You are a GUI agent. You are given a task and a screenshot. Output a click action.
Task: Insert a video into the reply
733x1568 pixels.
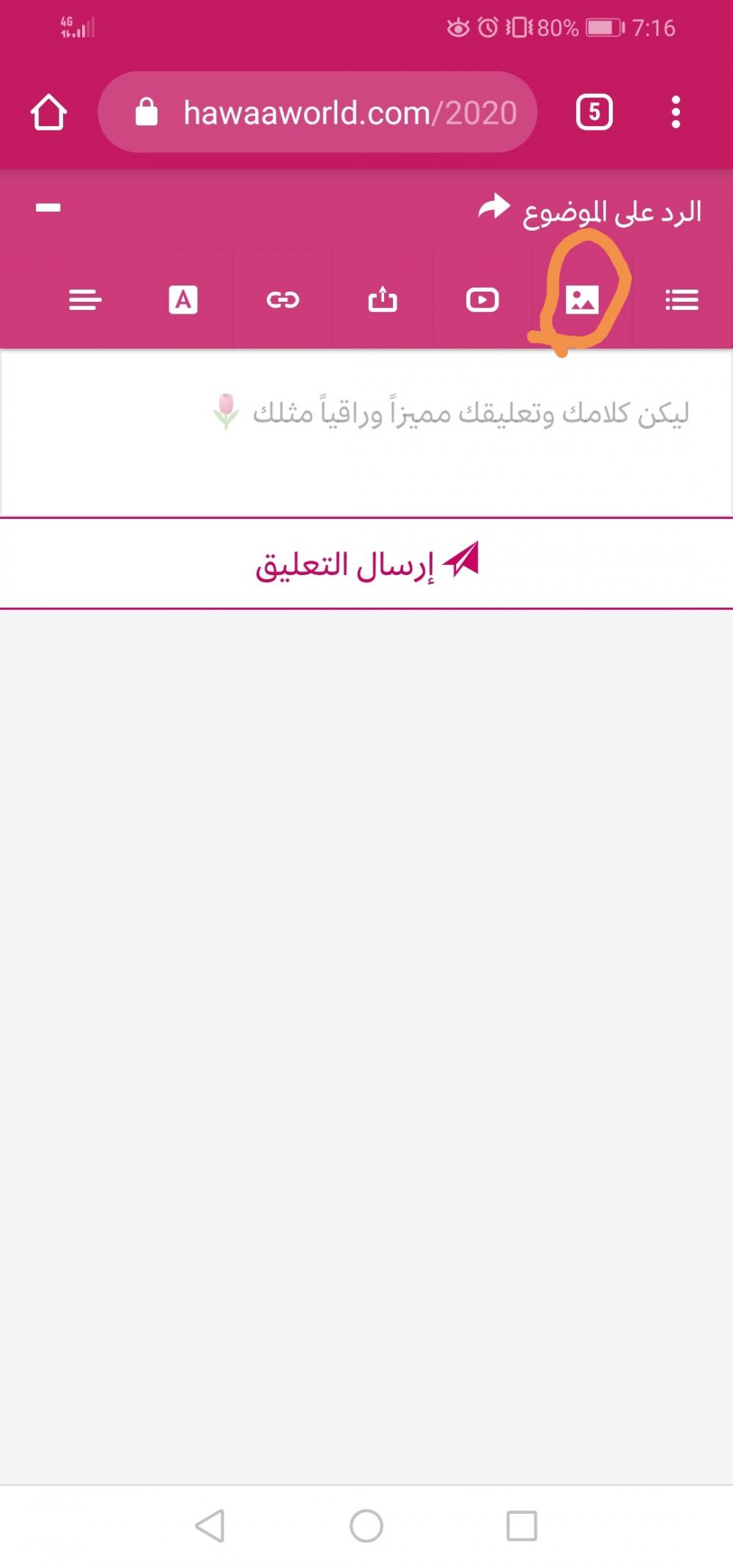[x=482, y=300]
